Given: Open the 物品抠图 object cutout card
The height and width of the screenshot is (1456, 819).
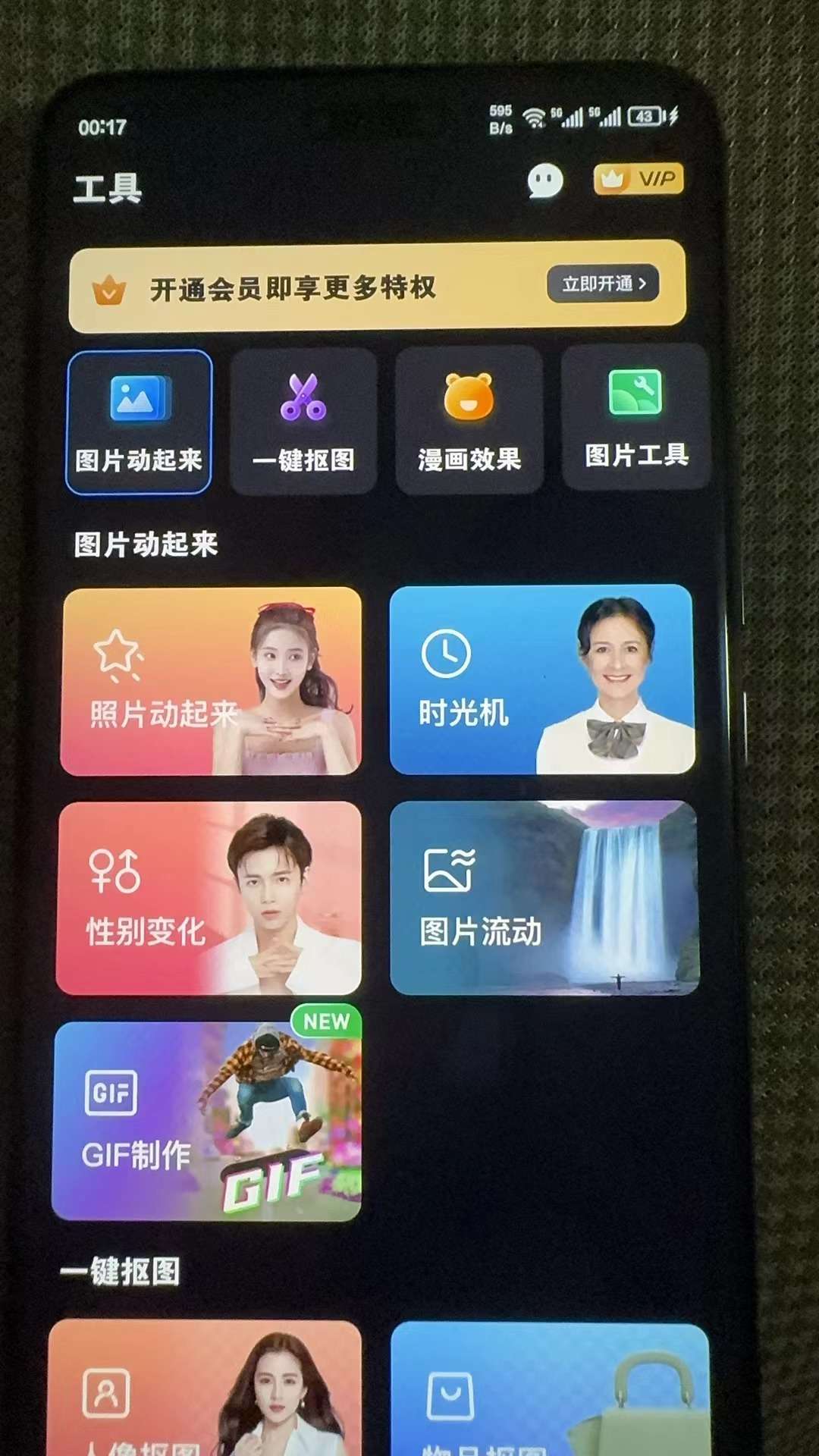Looking at the screenshot, I should [x=550, y=1389].
